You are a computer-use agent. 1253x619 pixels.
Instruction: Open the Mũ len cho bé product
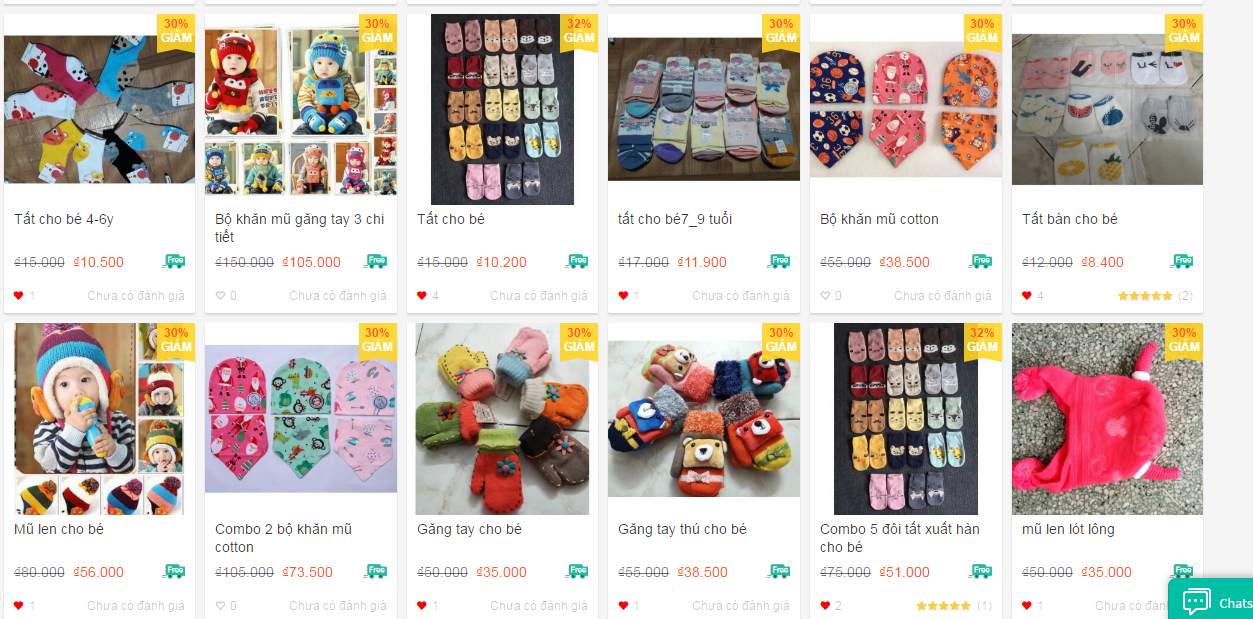click(59, 529)
